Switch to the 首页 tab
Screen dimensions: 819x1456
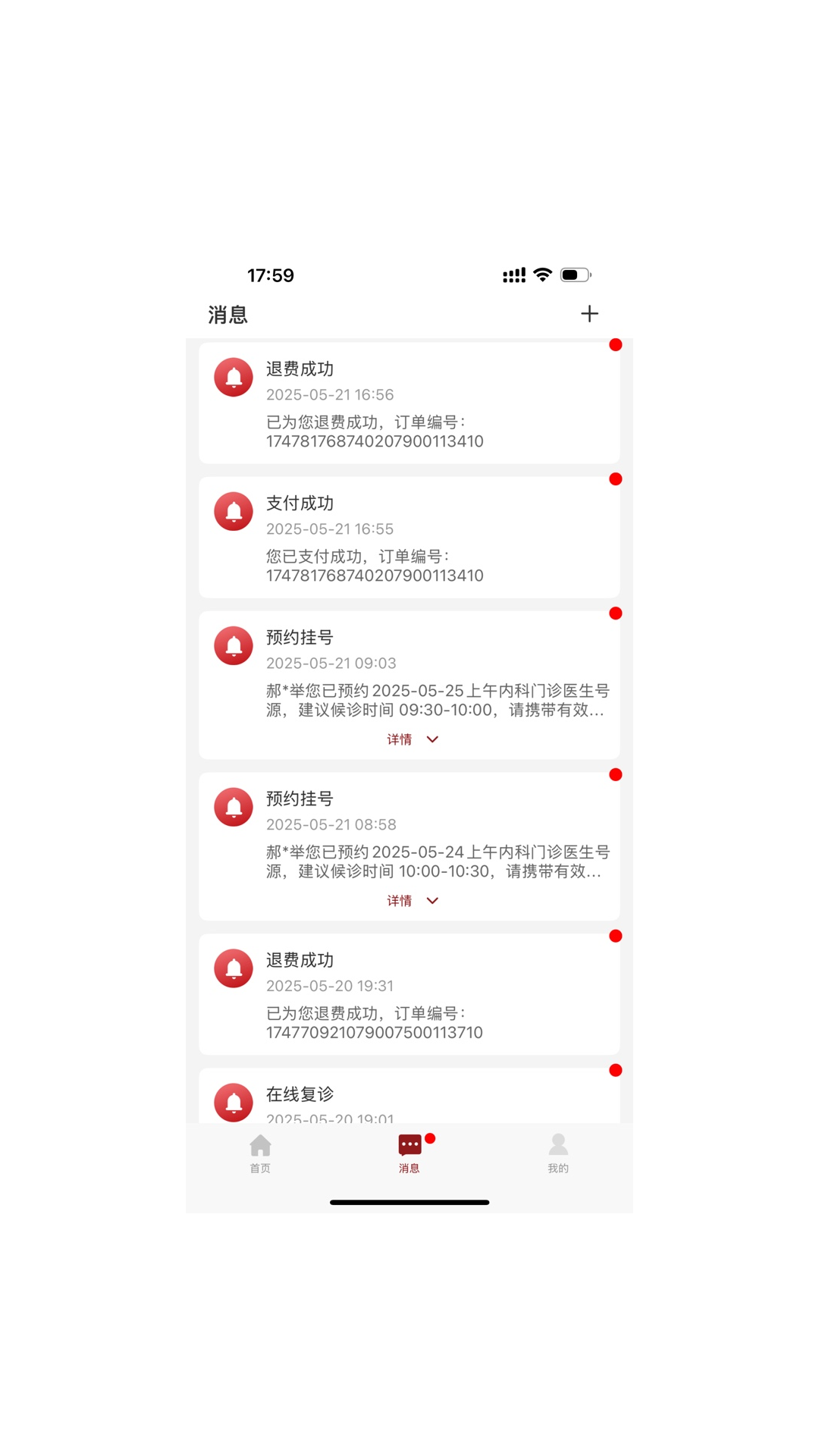[260, 1153]
